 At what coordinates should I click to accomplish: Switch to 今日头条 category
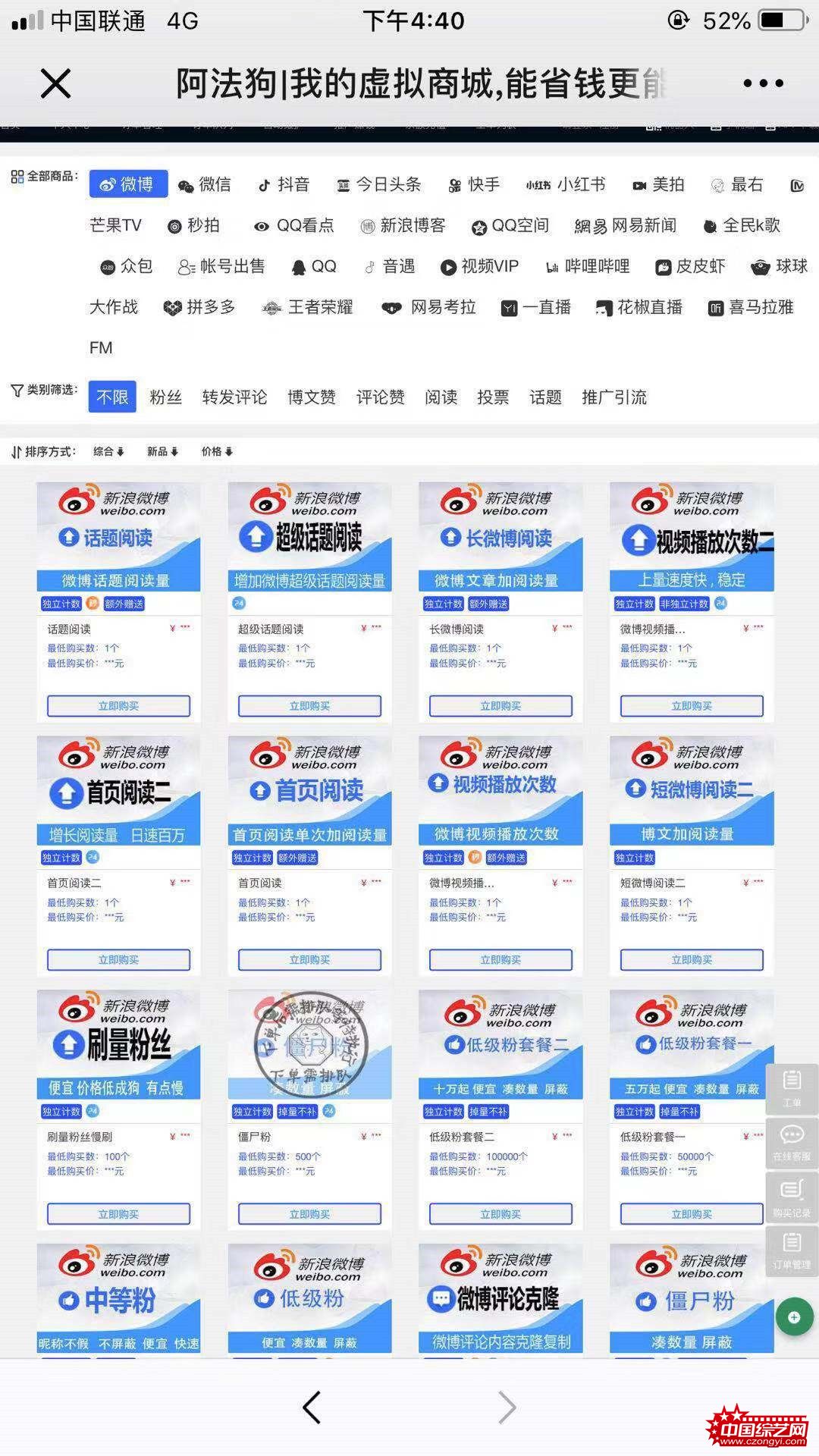point(379,184)
